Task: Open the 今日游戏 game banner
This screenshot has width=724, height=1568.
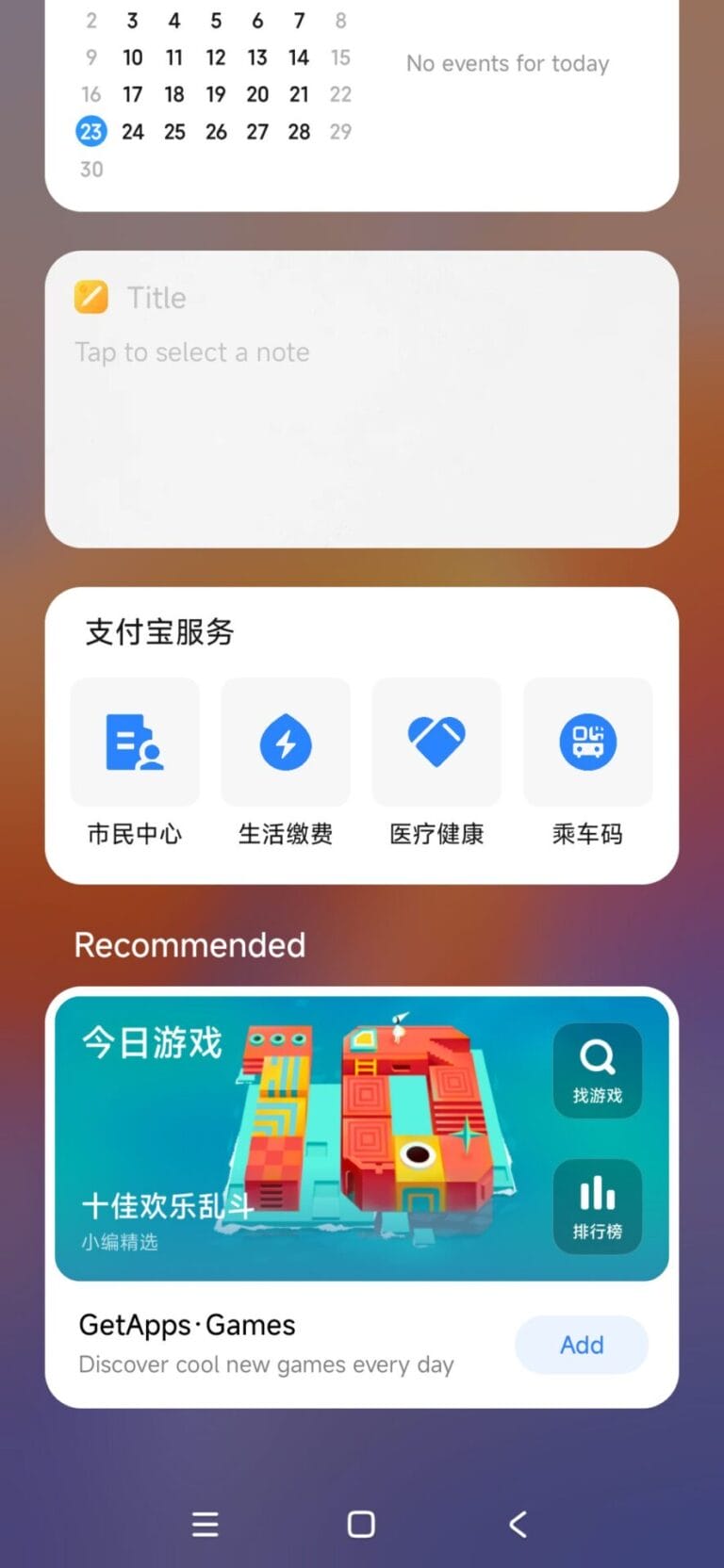Action: [x=151, y=1043]
